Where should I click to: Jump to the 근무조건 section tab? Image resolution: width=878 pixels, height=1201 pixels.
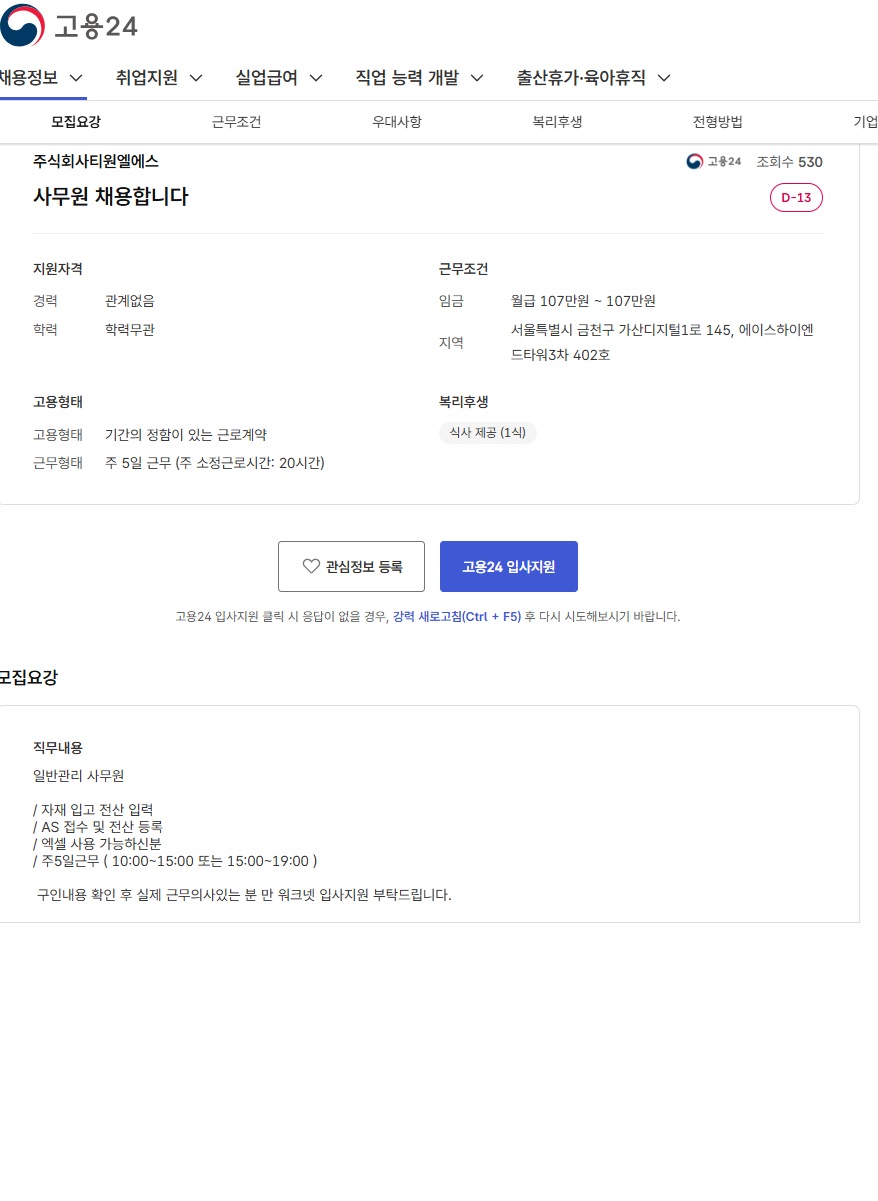[x=236, y=122]
